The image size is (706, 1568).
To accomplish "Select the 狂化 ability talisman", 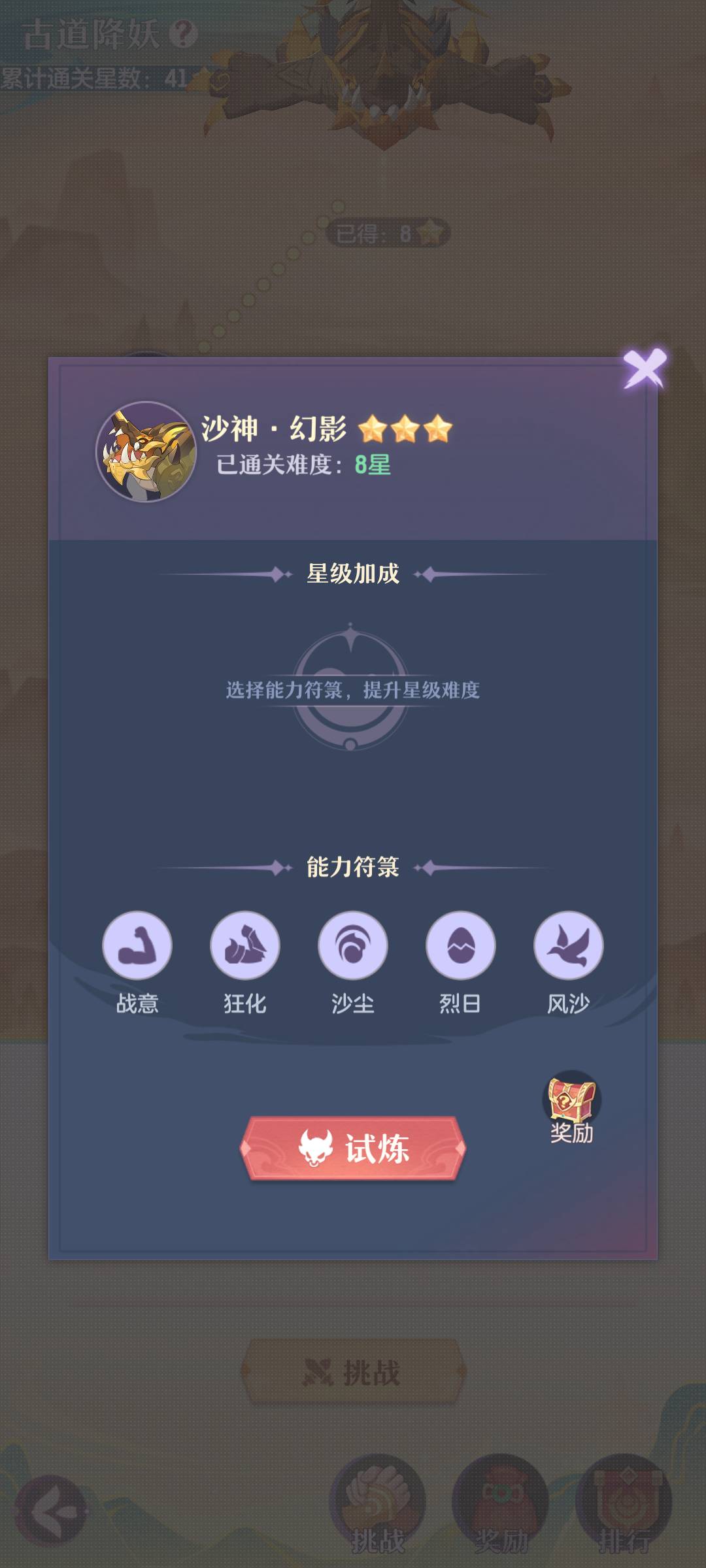I will [245, 945].
